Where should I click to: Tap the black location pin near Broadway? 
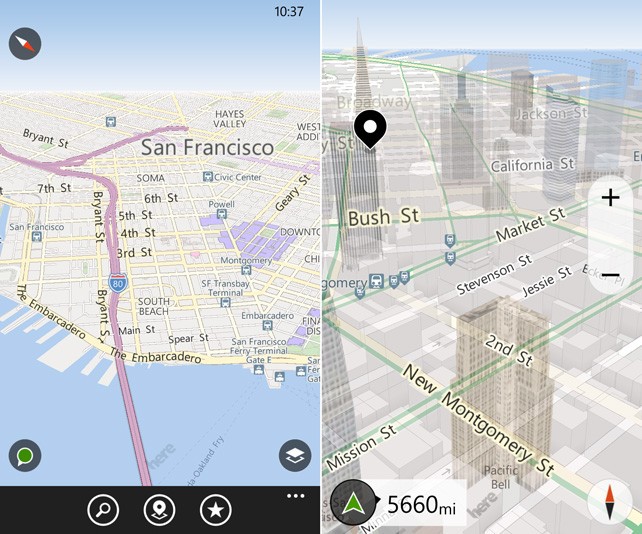[371, 129]
